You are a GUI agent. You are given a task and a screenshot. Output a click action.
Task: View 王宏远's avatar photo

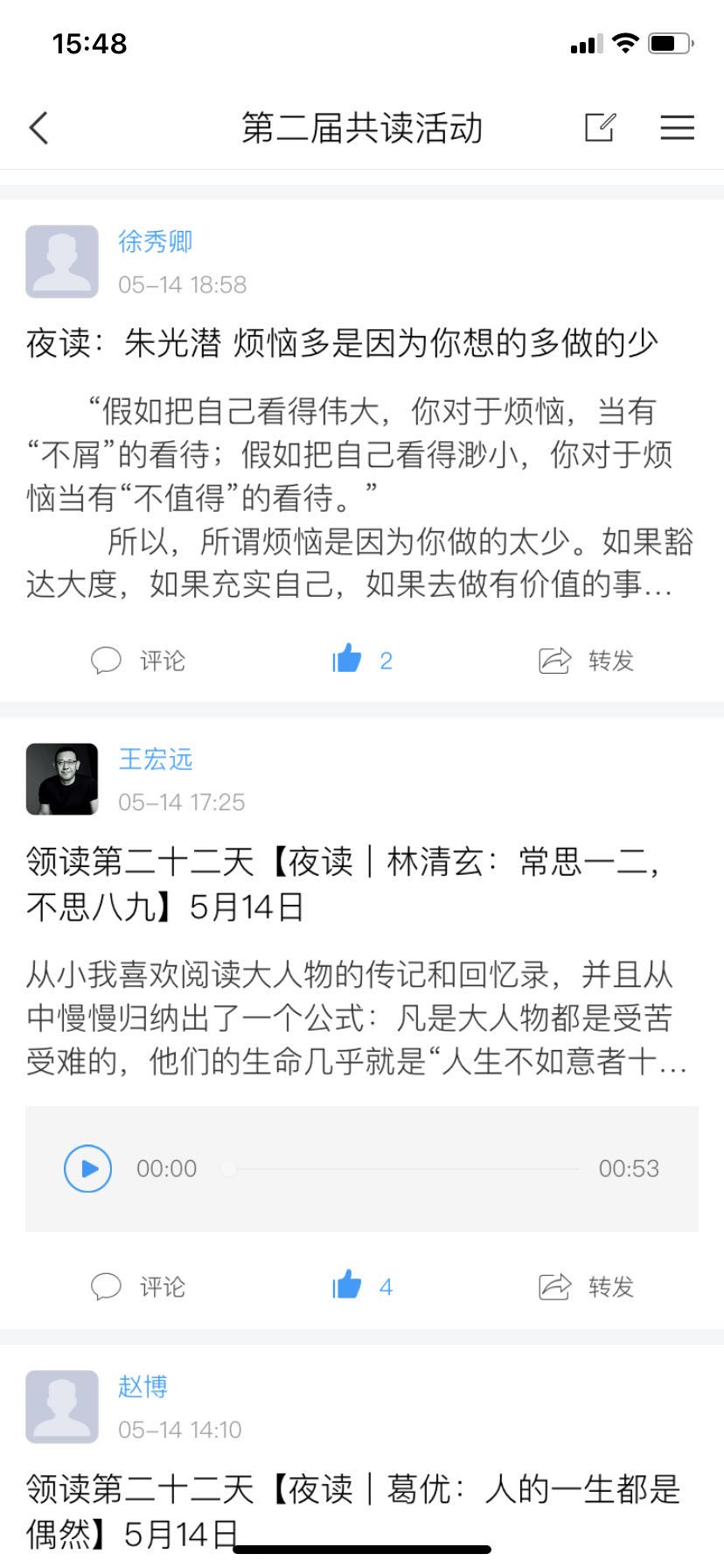(x=62, y=779)
